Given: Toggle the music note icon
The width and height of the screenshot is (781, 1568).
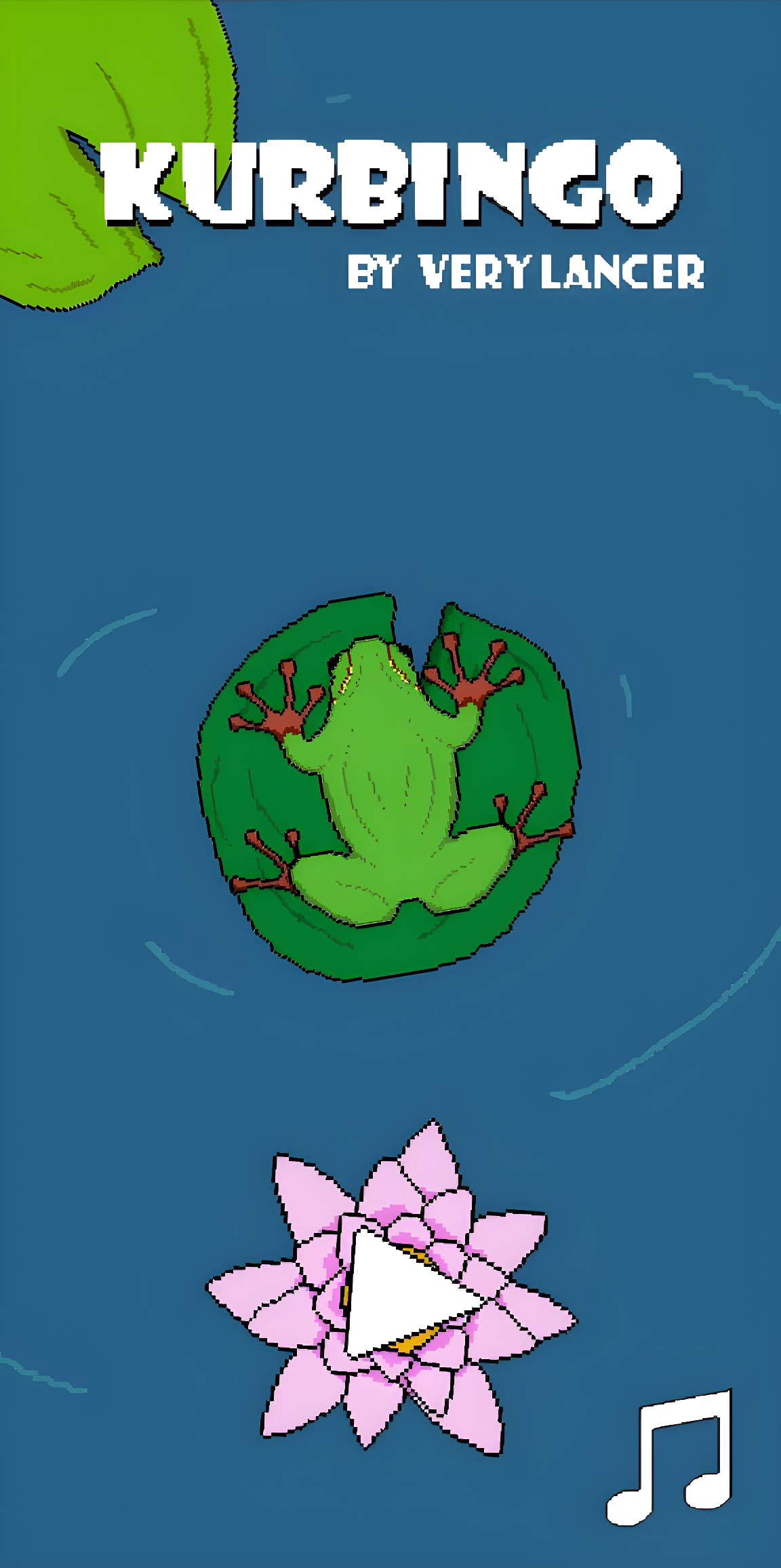Looking at the screenshot, I should point(671,1457).
